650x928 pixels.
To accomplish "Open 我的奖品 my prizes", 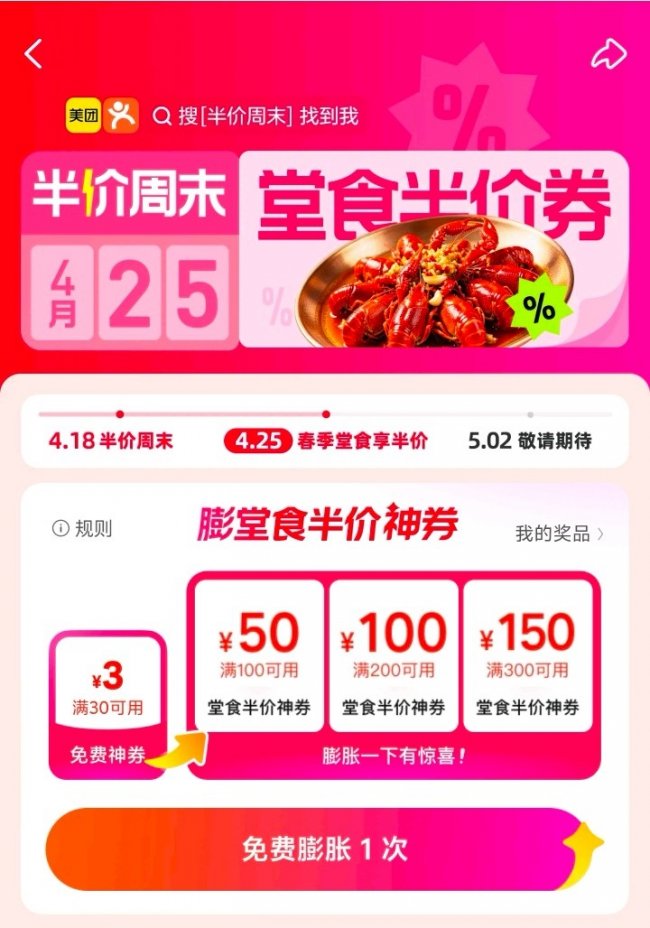I will [x=559, y=533].
